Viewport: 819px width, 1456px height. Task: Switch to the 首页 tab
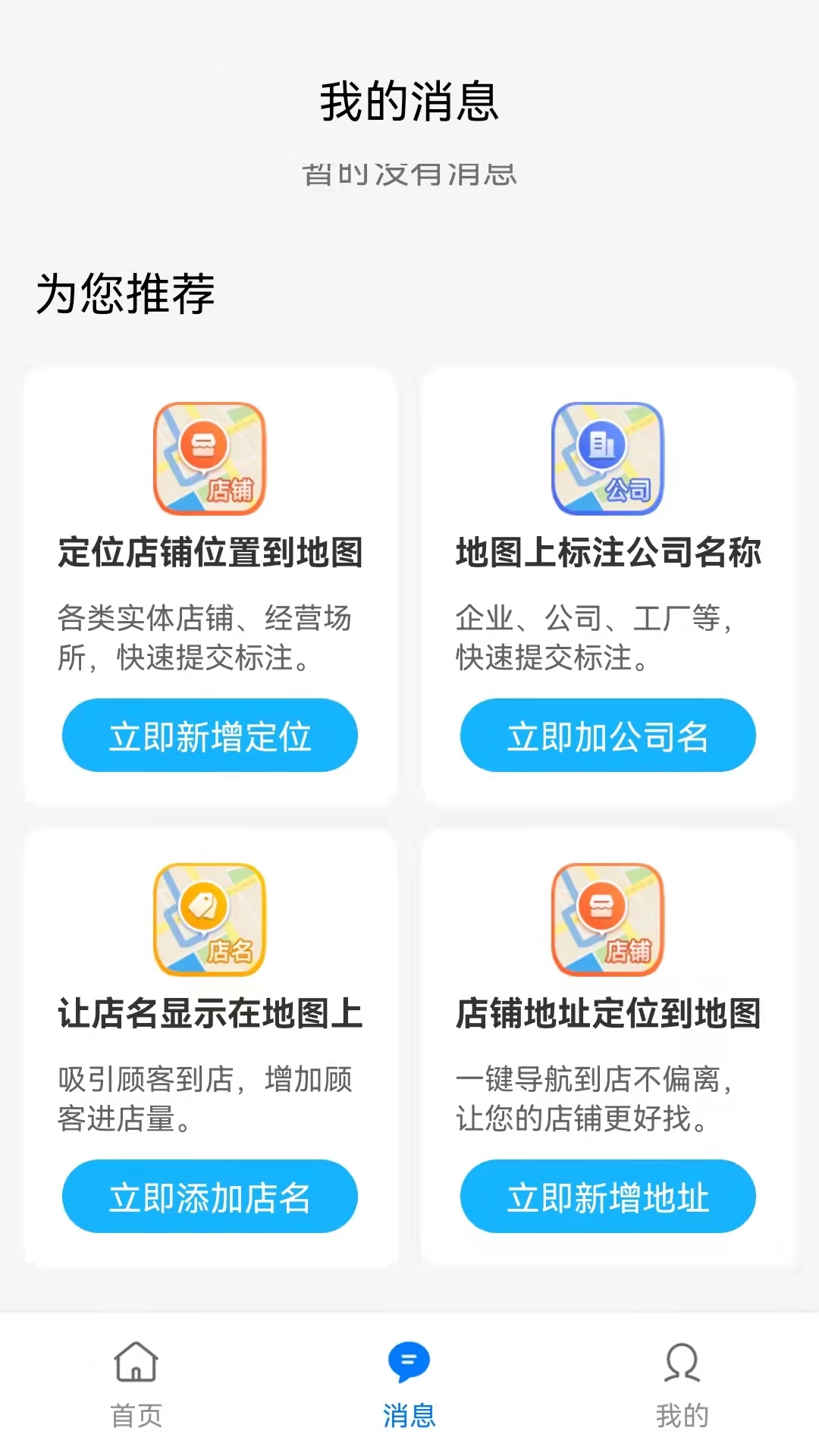coord(136,1385)
